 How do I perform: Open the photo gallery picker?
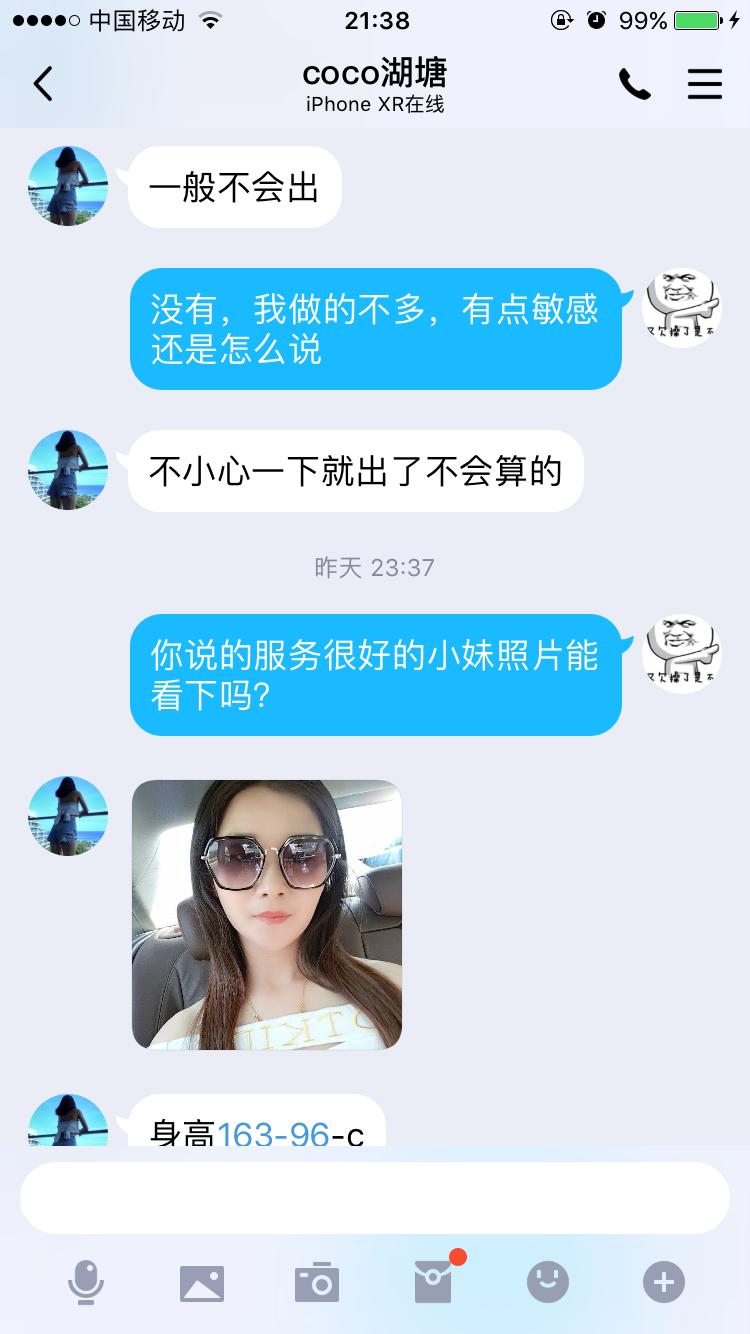201,1283
